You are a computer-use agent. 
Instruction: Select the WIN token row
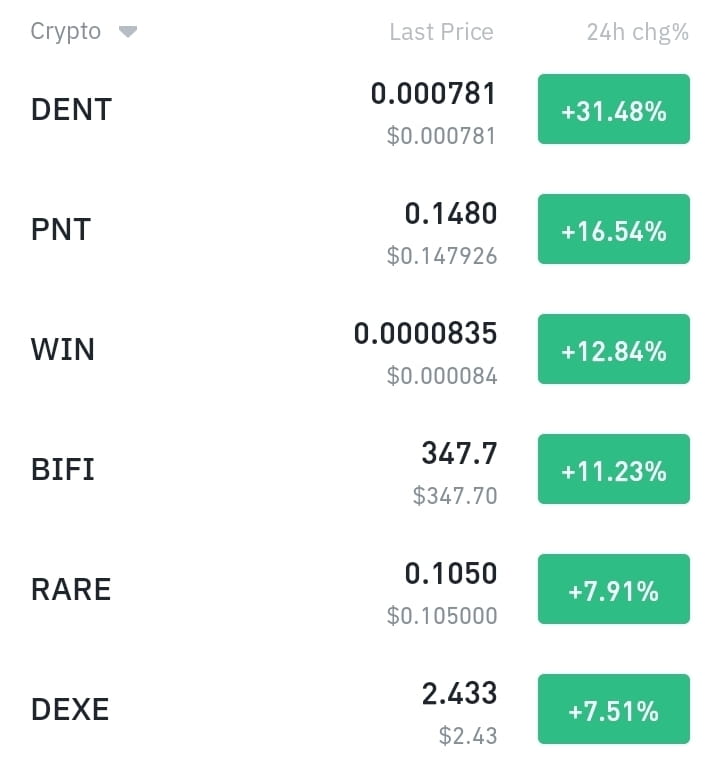63,350
